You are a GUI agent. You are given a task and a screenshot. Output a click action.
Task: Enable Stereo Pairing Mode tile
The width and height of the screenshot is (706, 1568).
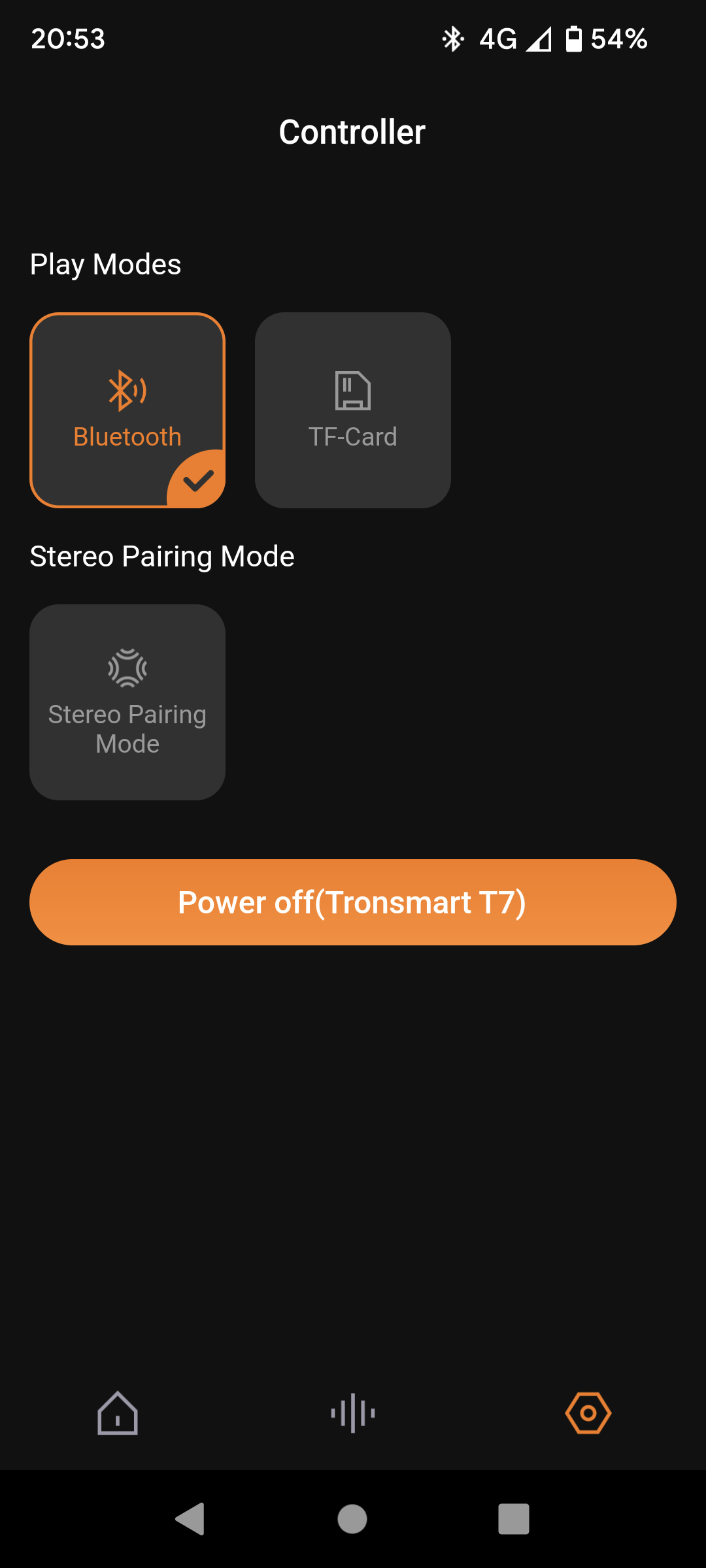point(127,702)
